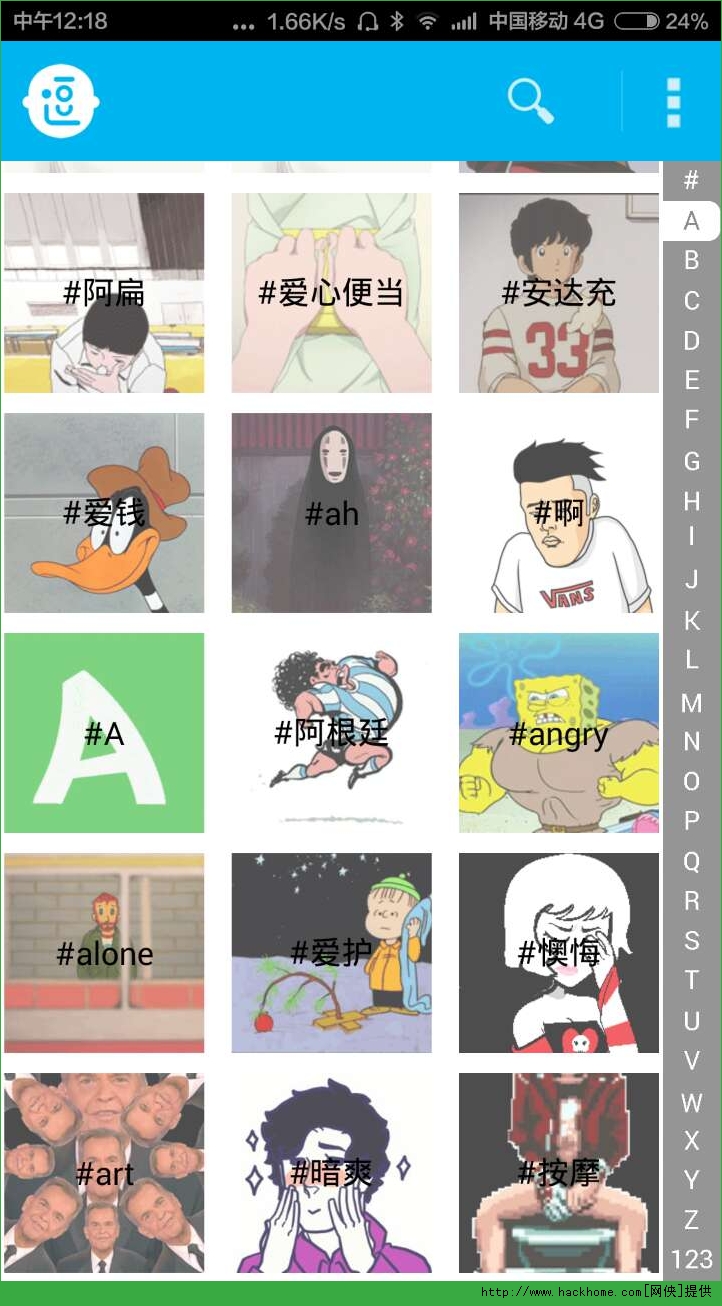The height and width of the screenshot is (1306, 722).
Task: View the #angry tag tile
Action: (558, 733)
